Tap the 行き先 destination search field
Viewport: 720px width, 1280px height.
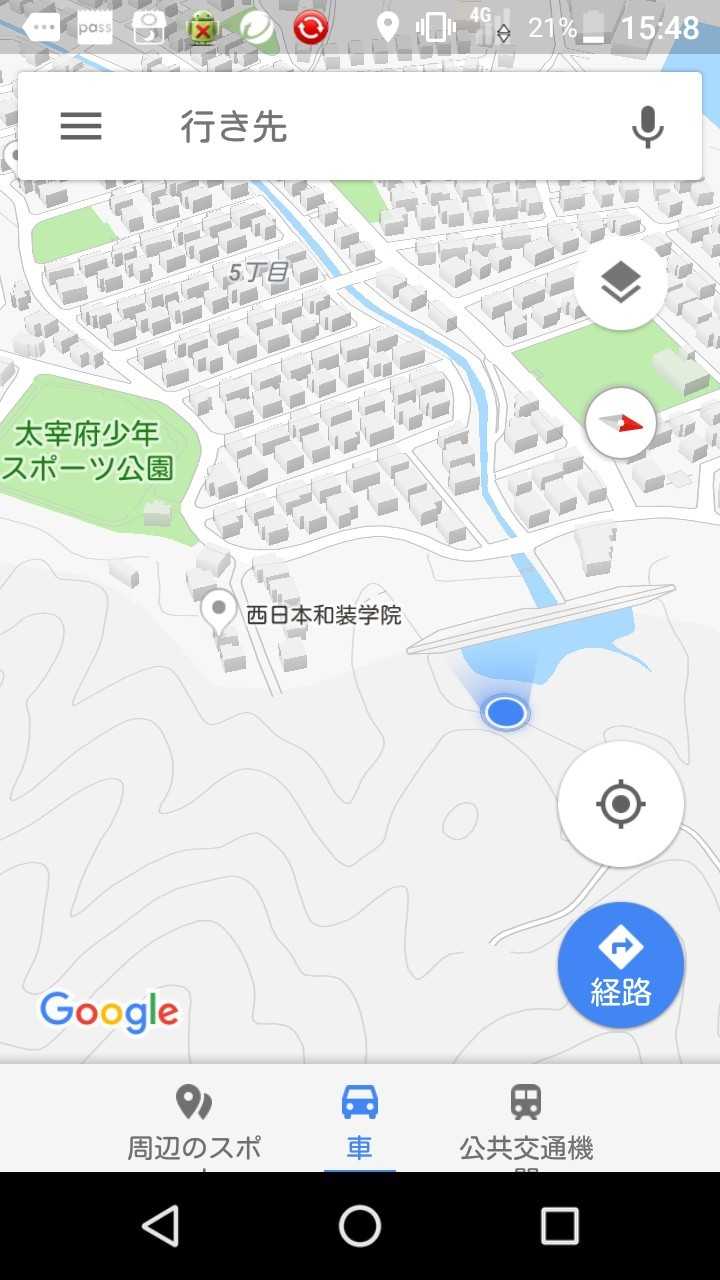pyautogui.click(x=380, y=127)
